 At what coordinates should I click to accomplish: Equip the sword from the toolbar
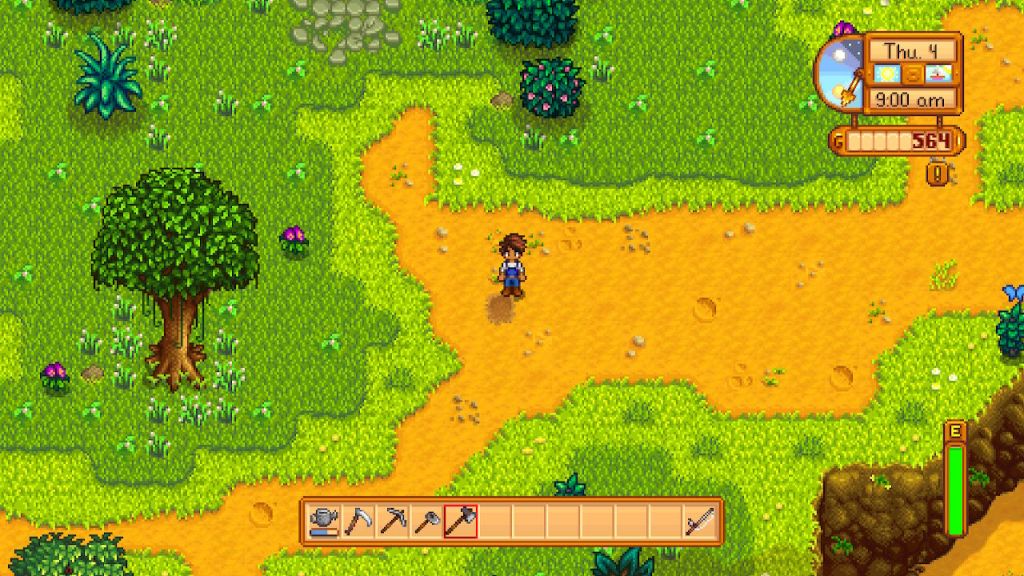tap(699, 521)
